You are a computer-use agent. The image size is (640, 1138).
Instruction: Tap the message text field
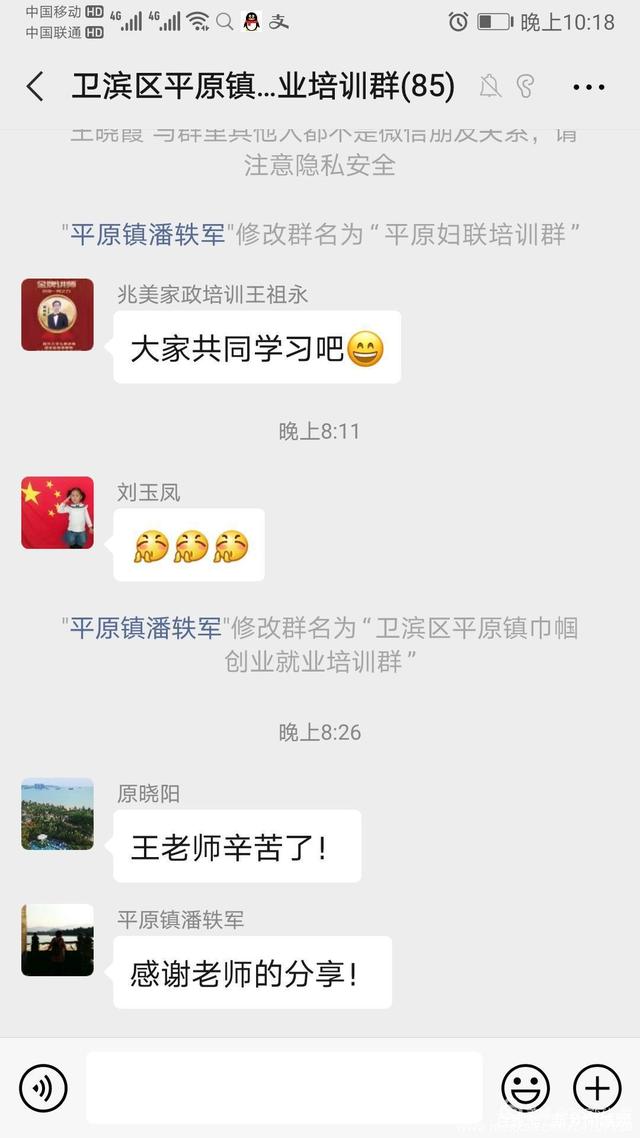[284, 1087]
